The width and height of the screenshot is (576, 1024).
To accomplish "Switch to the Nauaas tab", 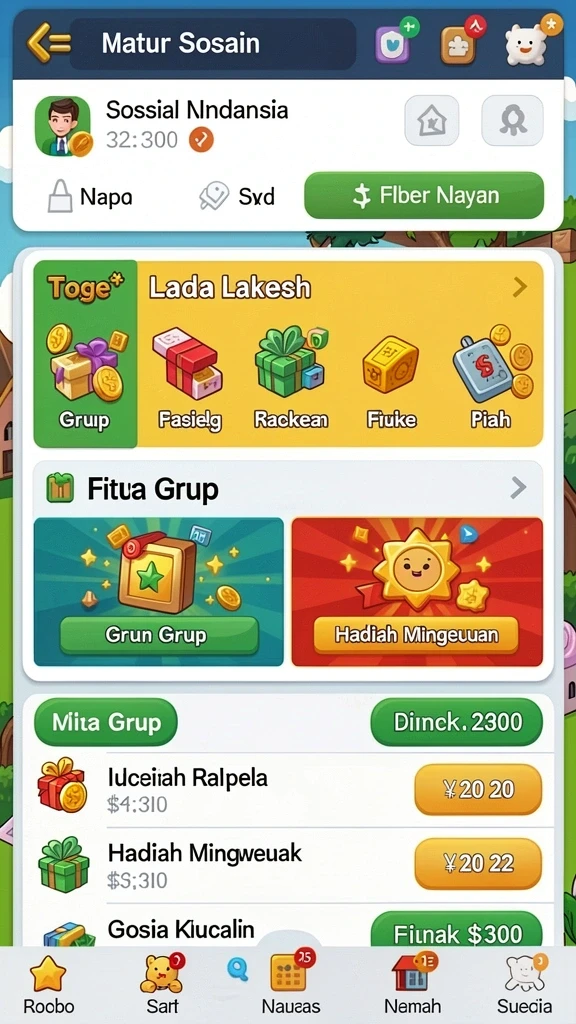I will click(291, 986).
